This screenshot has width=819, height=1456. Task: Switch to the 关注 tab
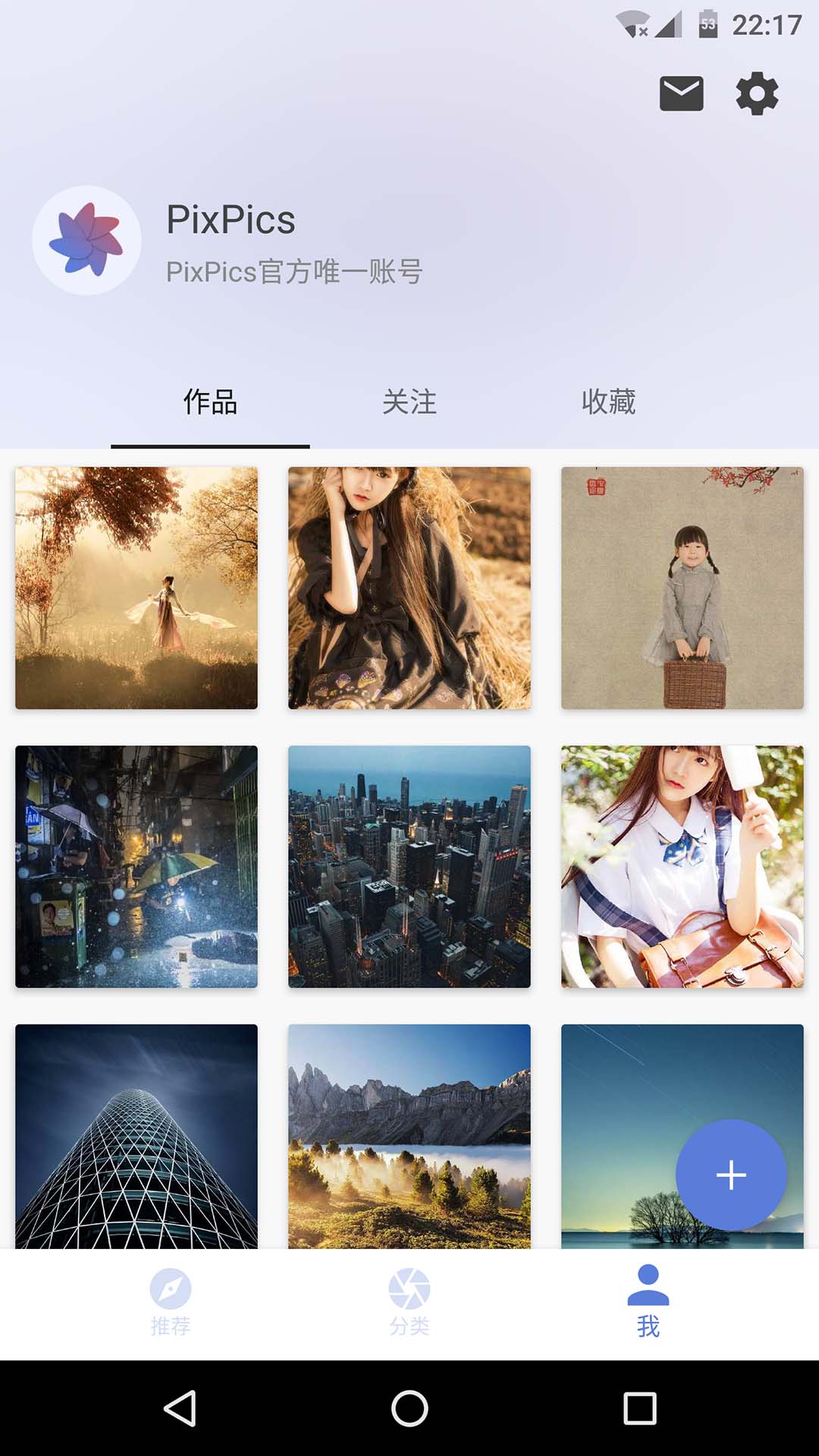pyautogui.click(x=409, y=402)
